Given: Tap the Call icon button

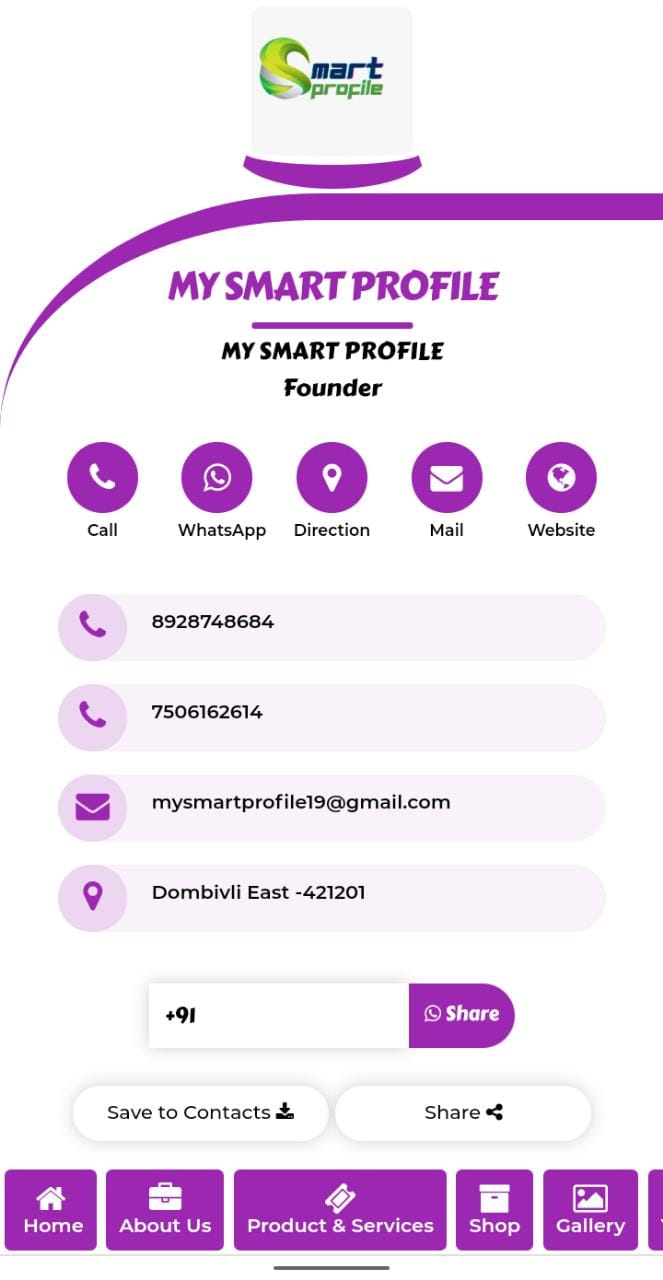Looking at the screenshot, I should (102, 477).
